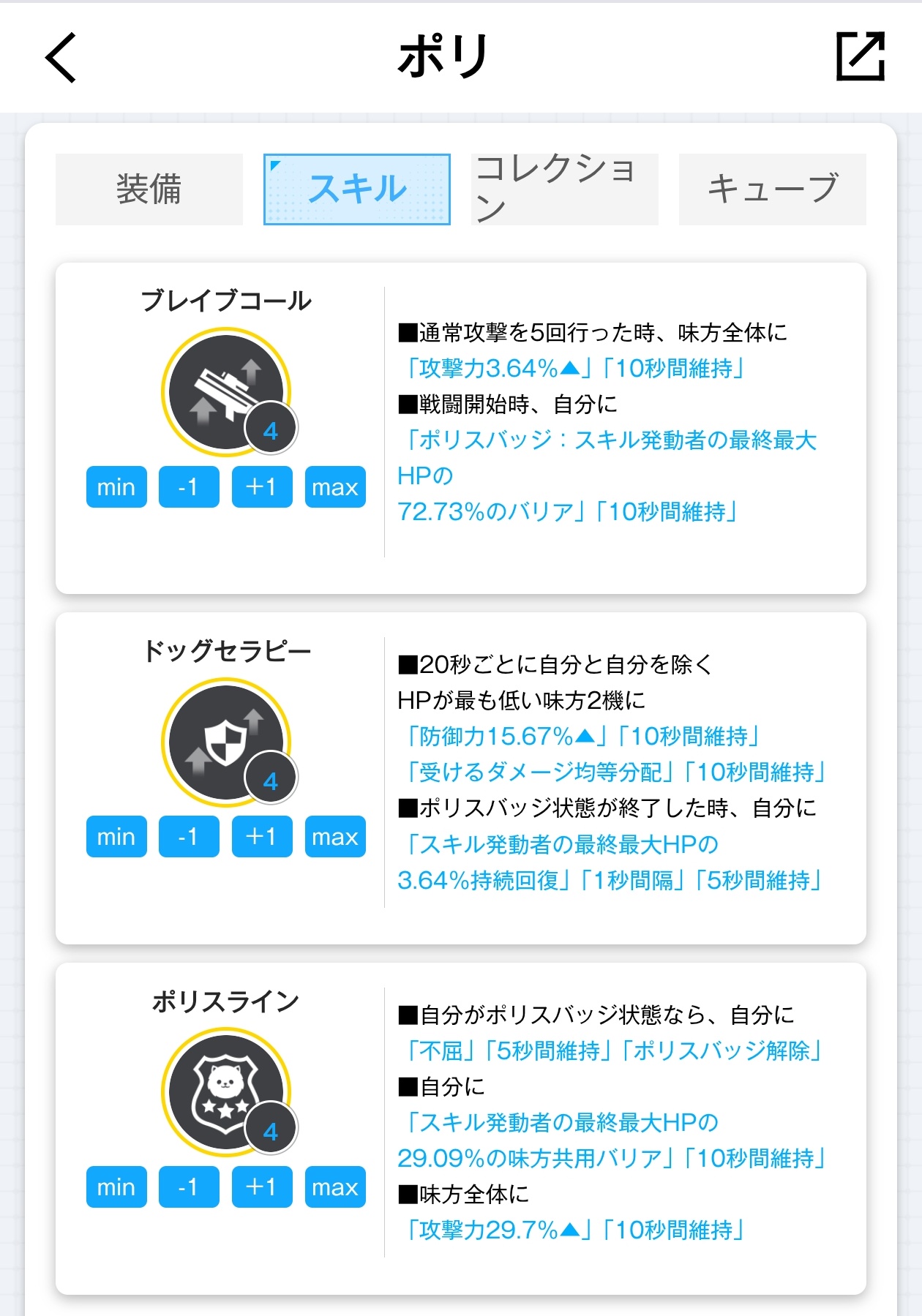The height and width of the screenshot is (1316, 922).
Task: Decrease ブレイブコール level by one
Action: tap(189, 487)
